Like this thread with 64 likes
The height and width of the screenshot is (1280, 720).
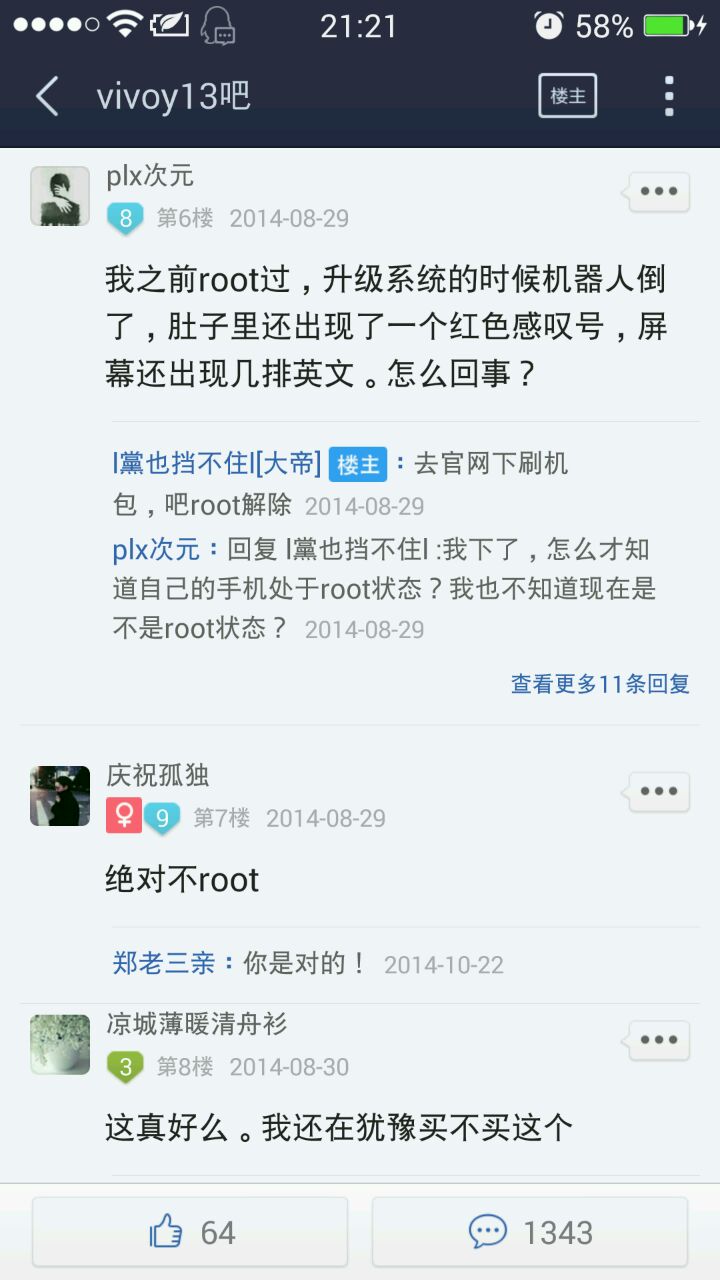[191, 1232]
